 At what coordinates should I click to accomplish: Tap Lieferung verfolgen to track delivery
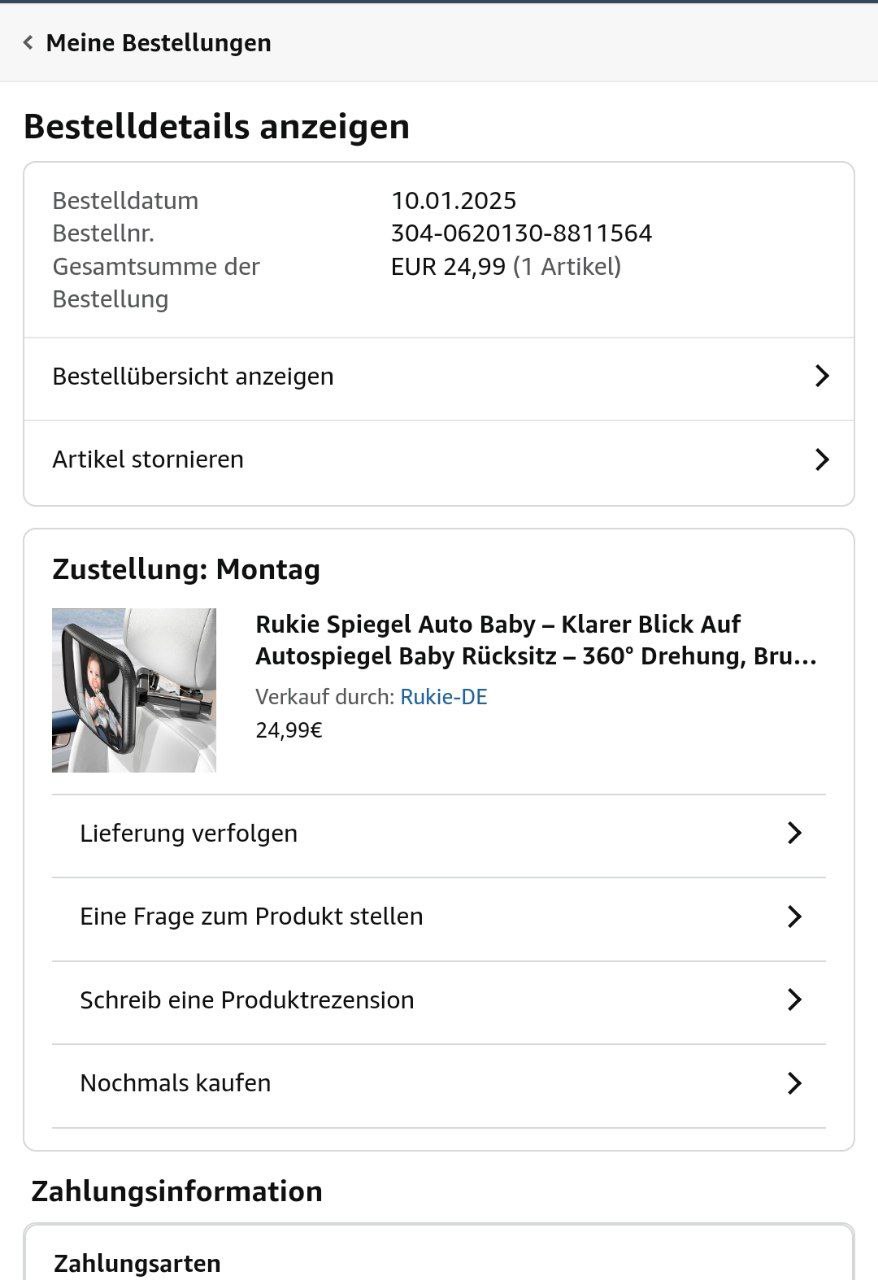coord(439,834)
